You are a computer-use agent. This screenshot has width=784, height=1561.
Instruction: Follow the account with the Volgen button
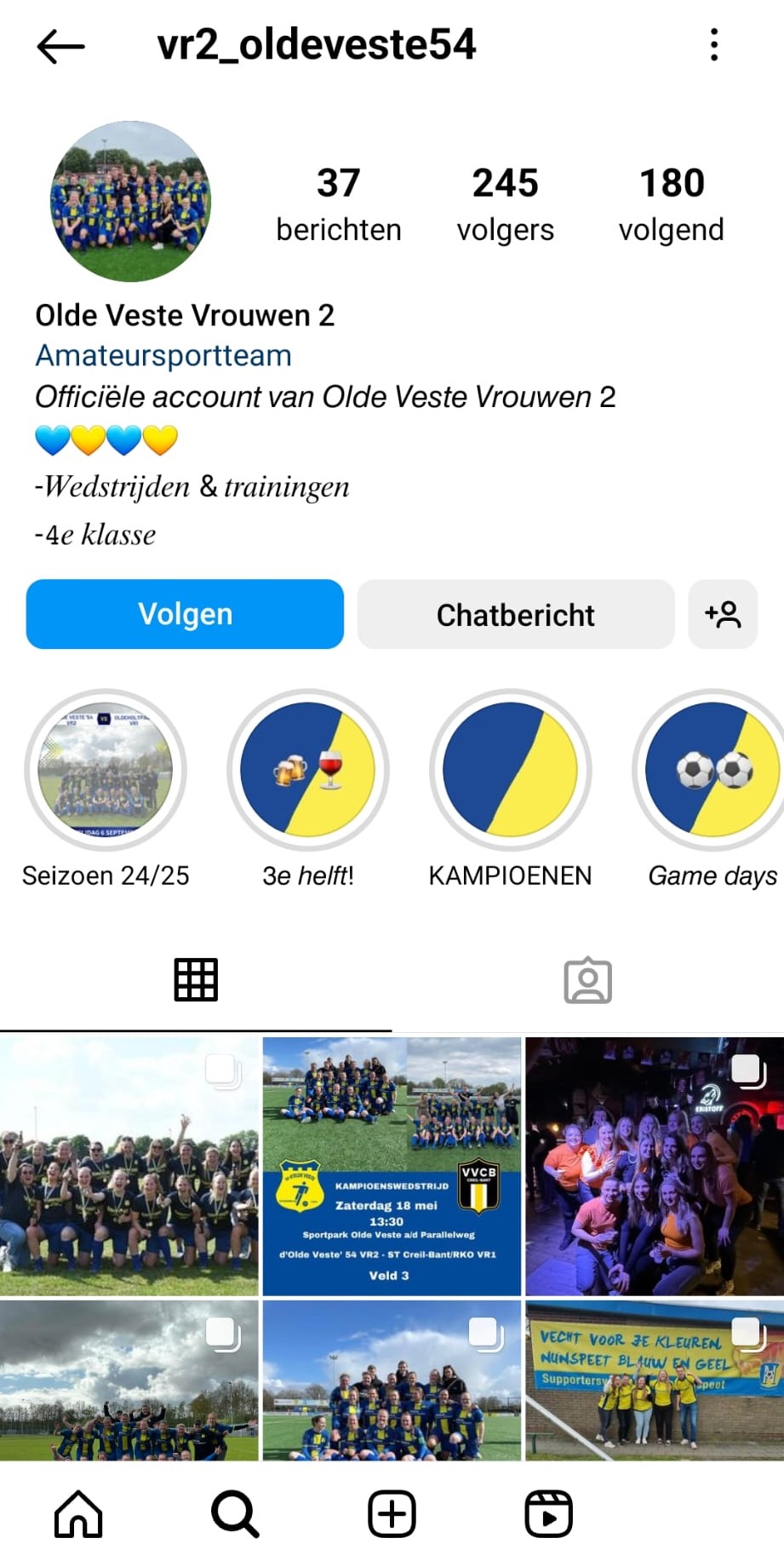(185, 614)
